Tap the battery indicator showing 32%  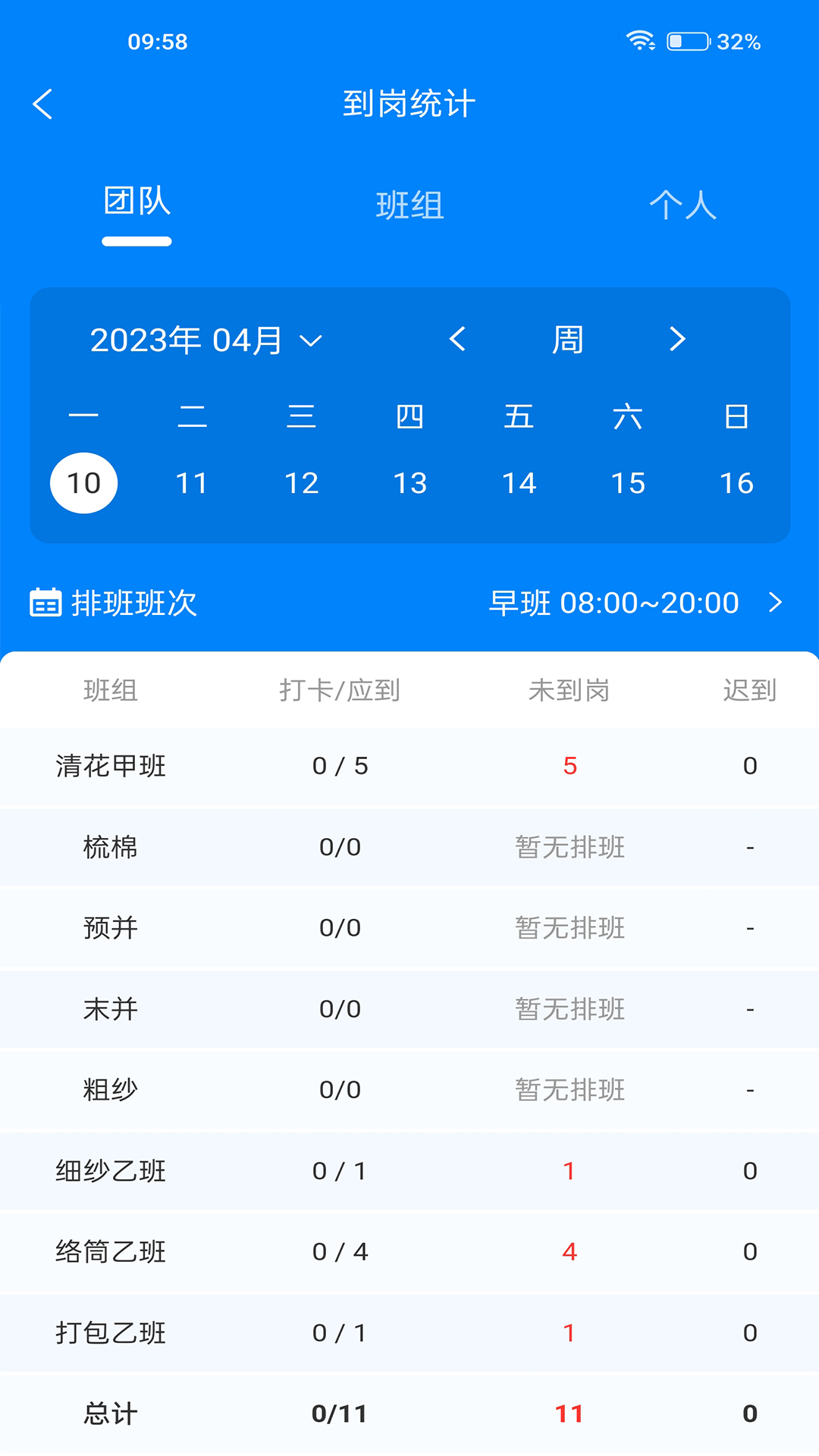pos(687,42)
